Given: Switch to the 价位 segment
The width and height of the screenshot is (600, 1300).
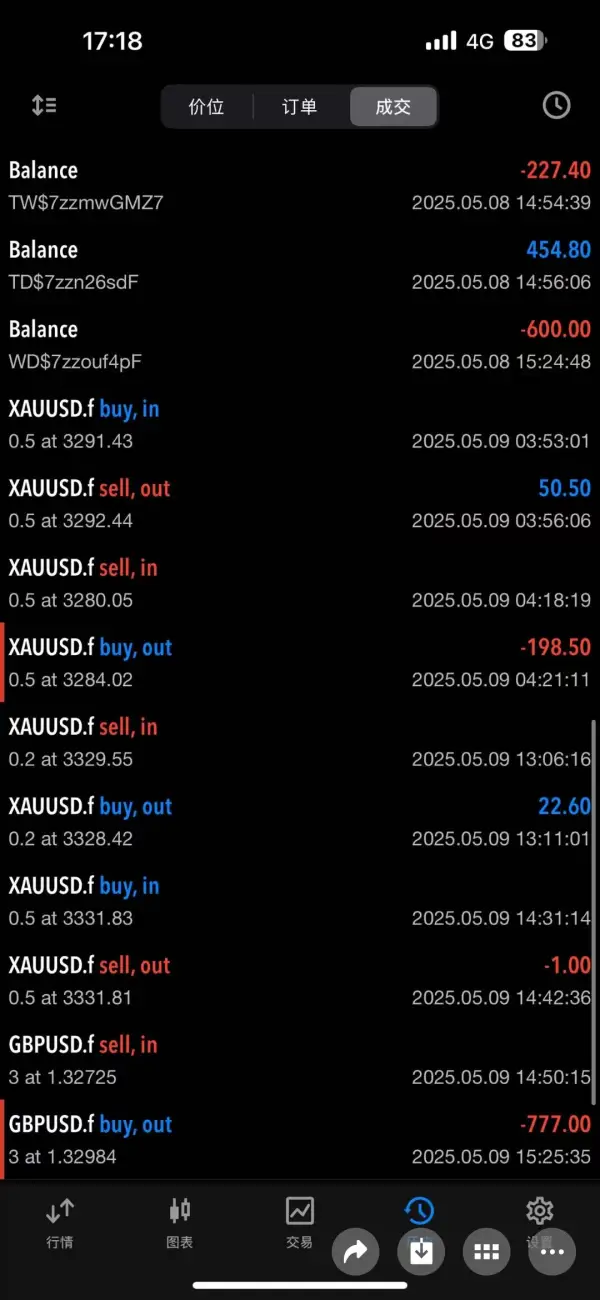Looking at the screenshot, I should coord(207,107).
